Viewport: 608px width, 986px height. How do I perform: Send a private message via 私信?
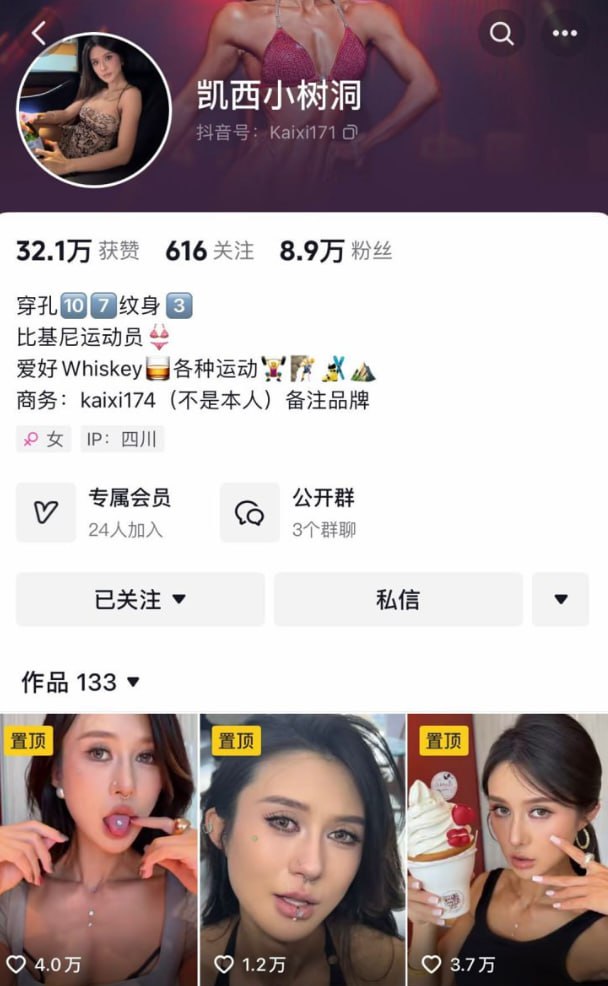398,600
